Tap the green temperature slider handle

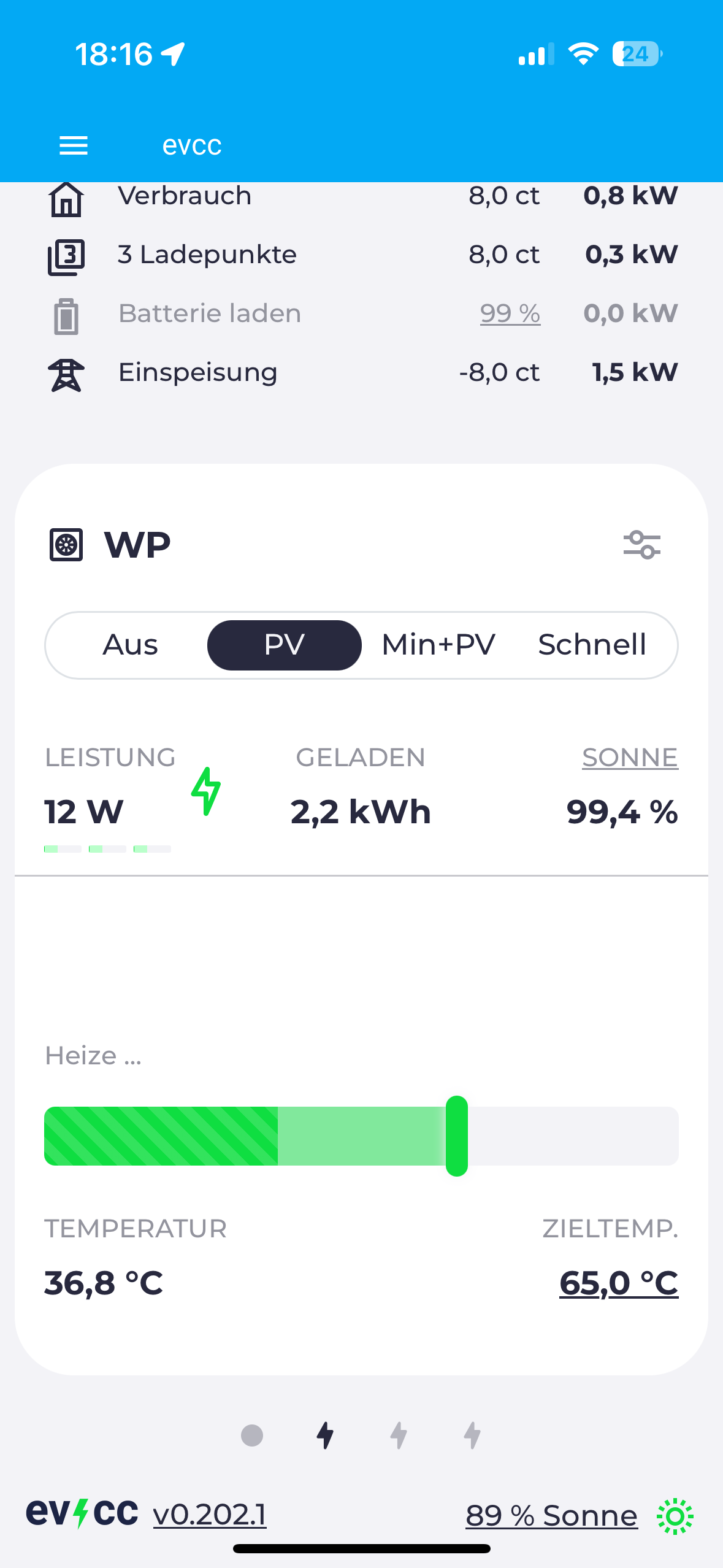(457, 1136)
